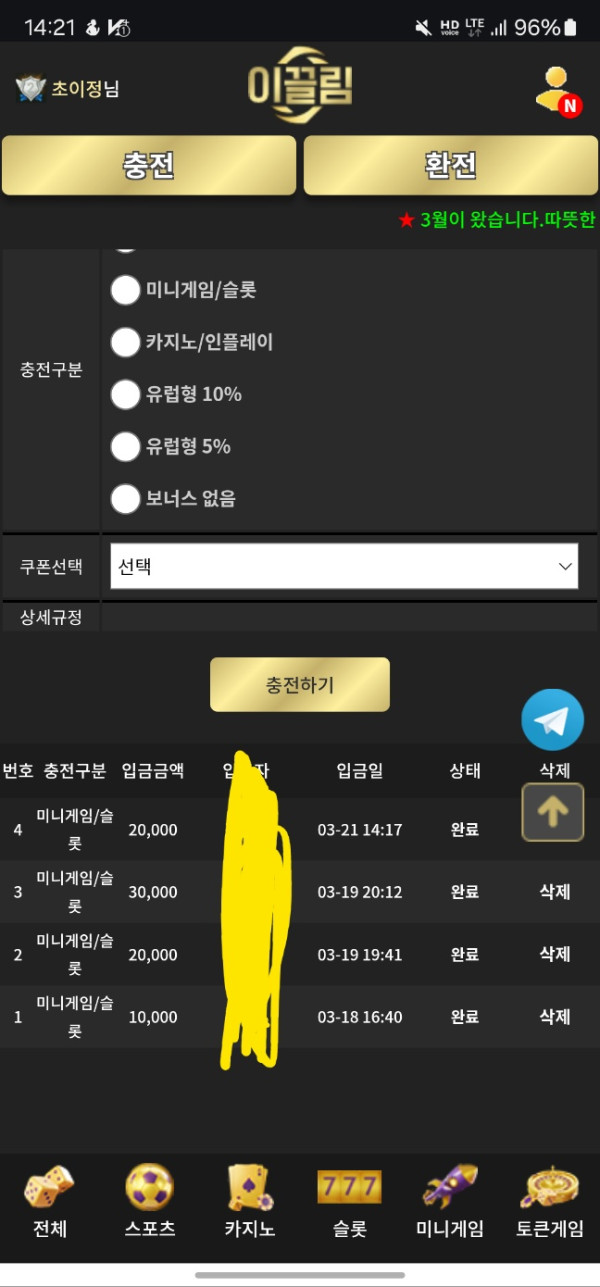Image resolution: width=600 pixels, height=1287 pixels.
Task: Expand the 쿠폰선택 dropdown
Action: click(343, 566)
